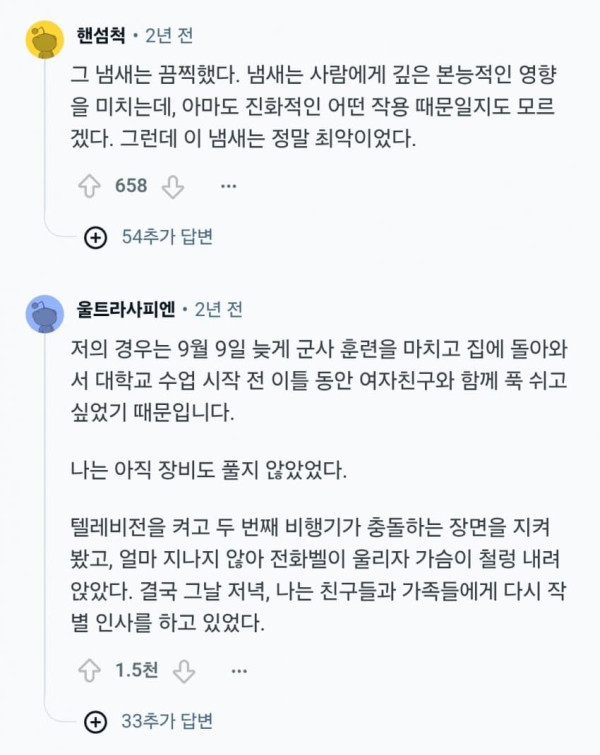Open 울트라사피엔's profile avatar
The height and width of the screenshot is (755, 600).
(45, 314)
